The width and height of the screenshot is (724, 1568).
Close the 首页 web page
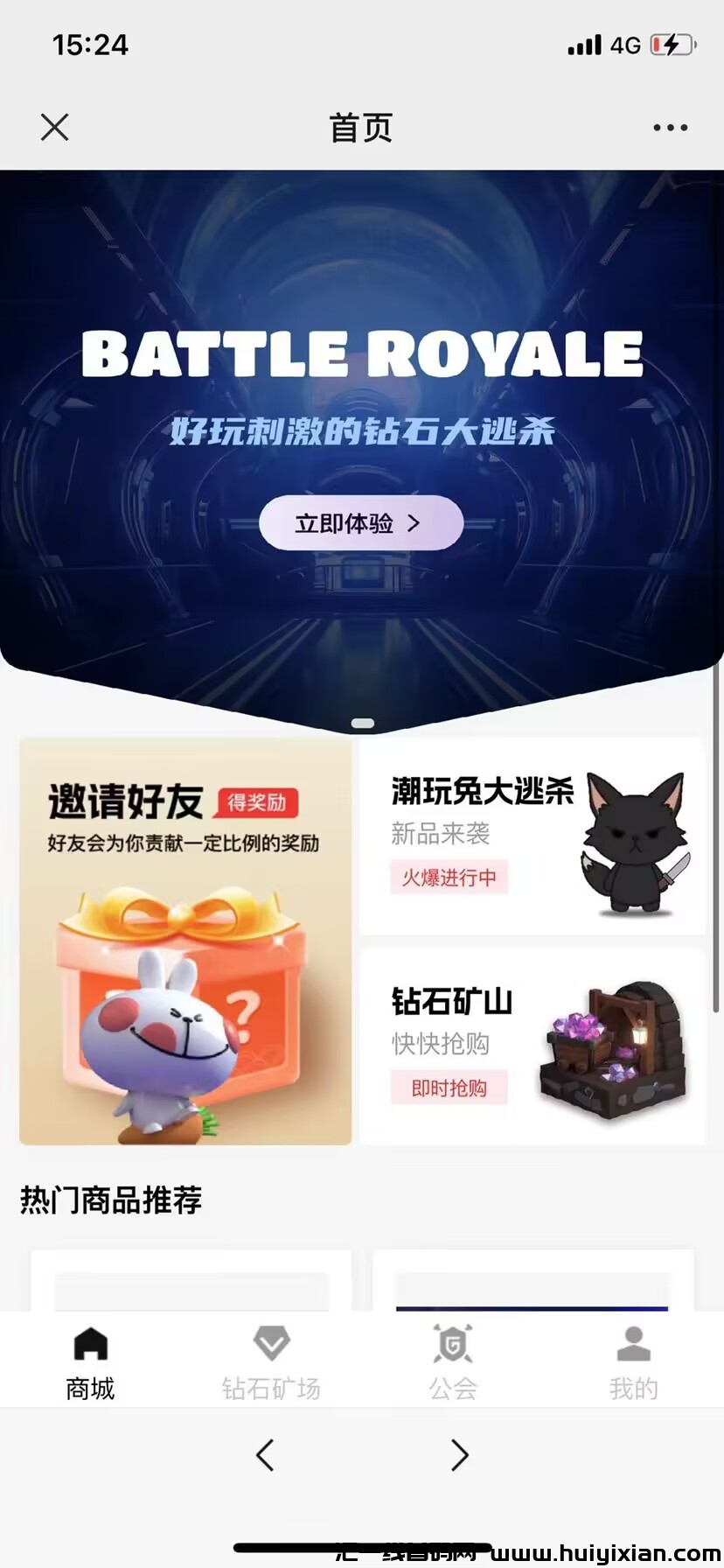click(54, 128)
